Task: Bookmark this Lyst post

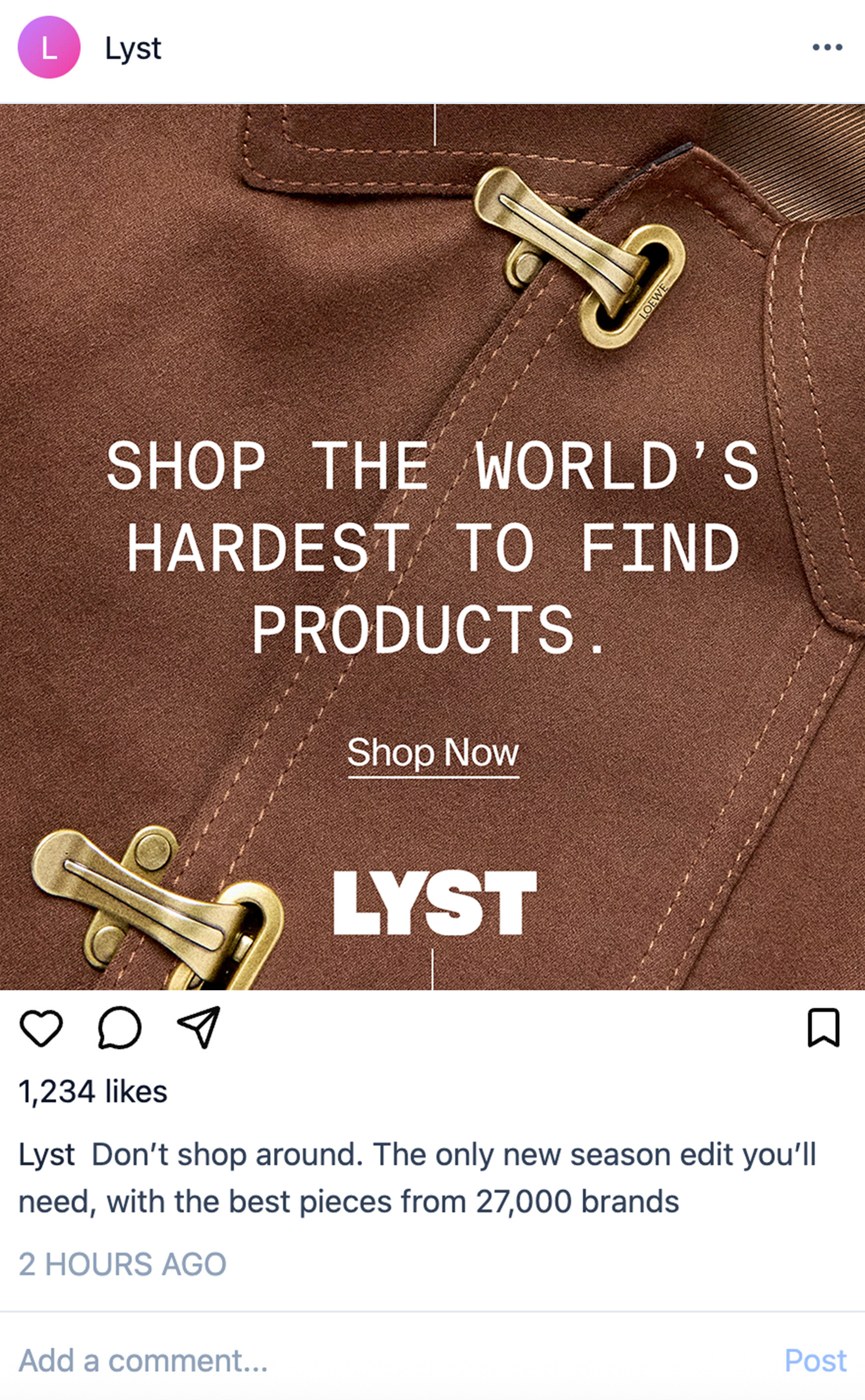Action: point(824,1027)
